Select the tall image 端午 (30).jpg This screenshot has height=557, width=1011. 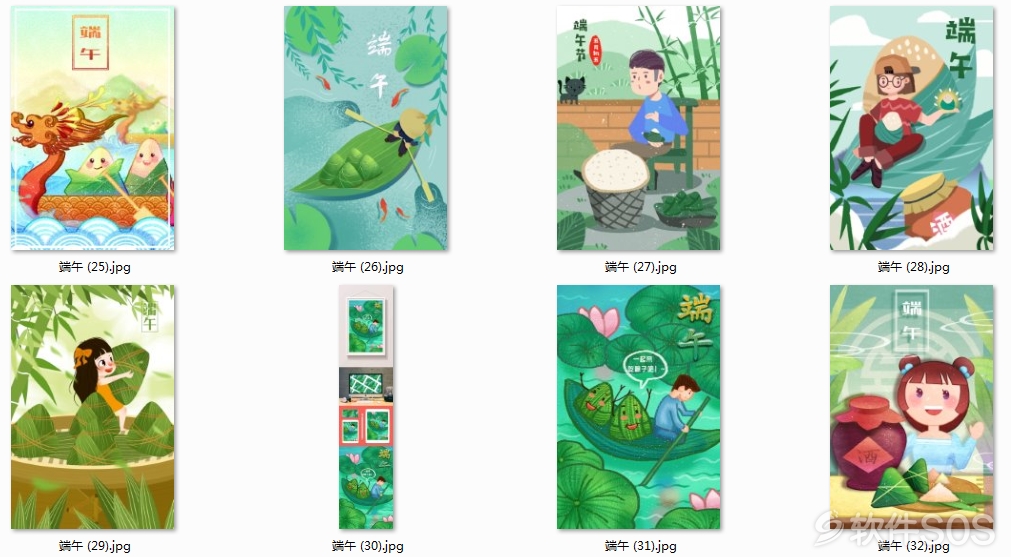pyautogui.click(x=366, y=407)
